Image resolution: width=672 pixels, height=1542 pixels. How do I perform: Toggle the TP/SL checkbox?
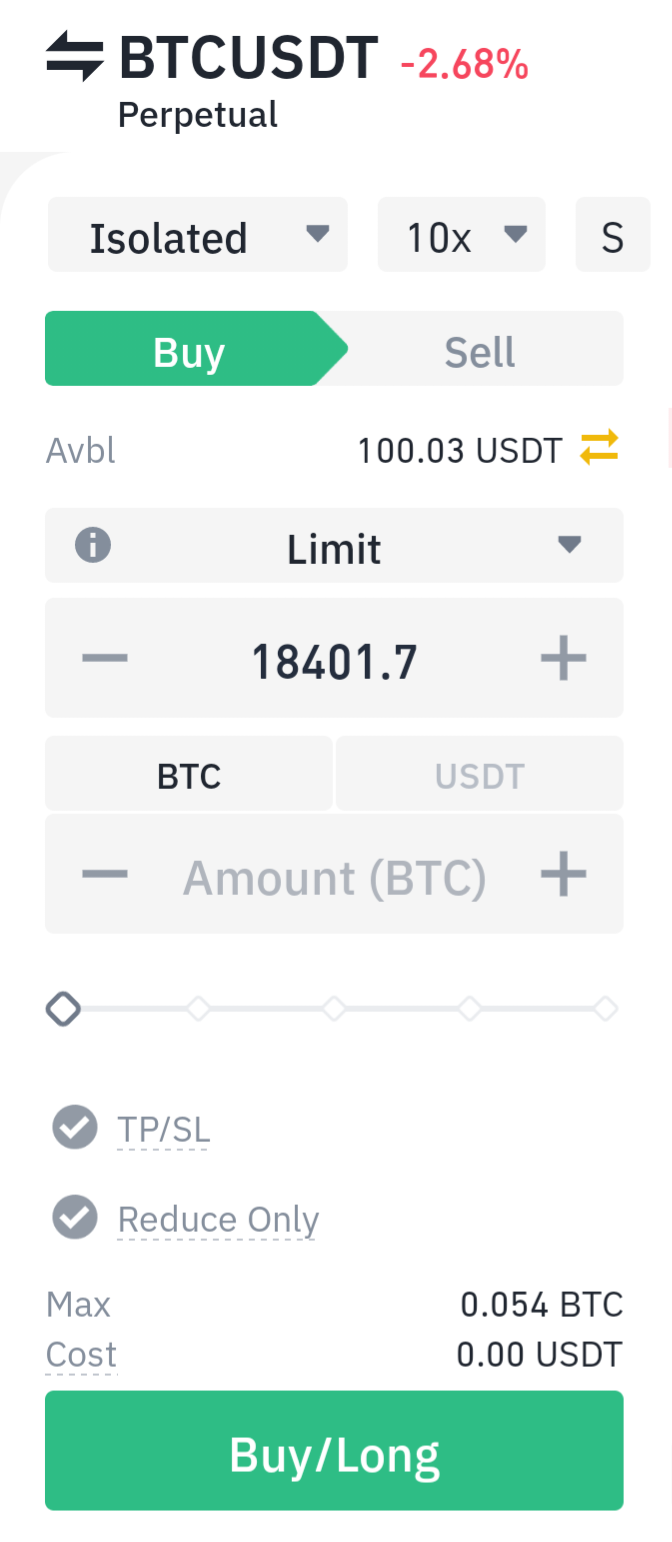75,1128
